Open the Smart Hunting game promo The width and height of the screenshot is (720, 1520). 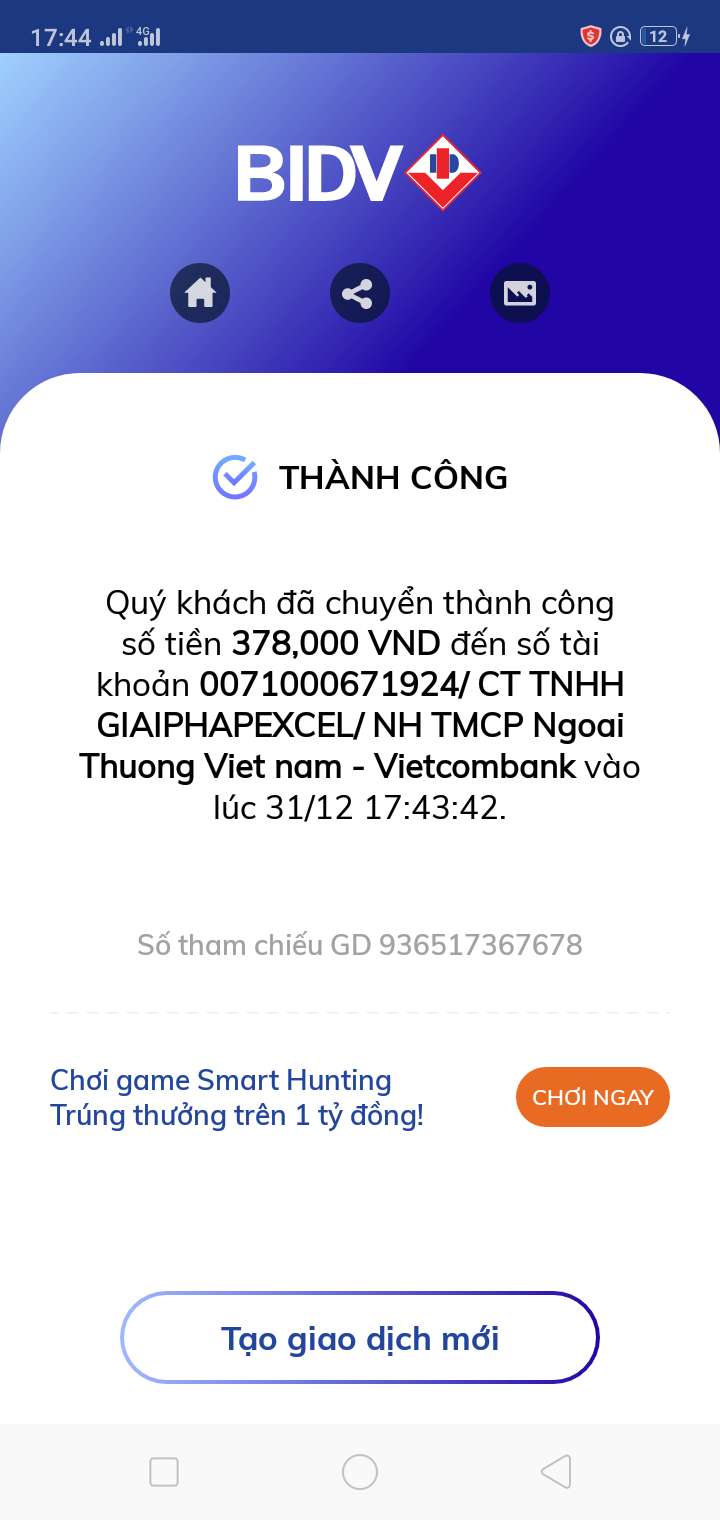(x=237, y=1097)
